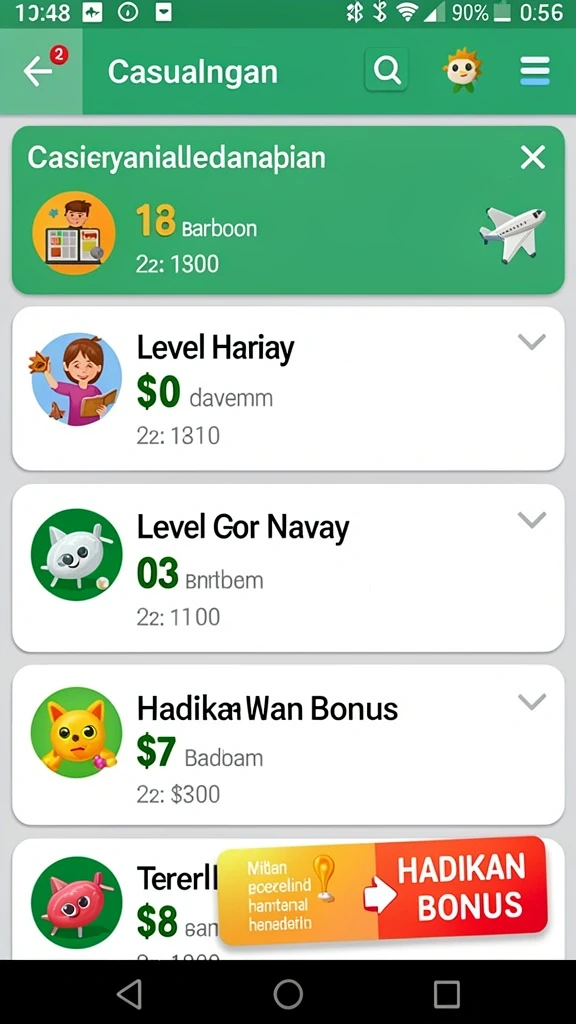
Task: Open the profile avatar in the app bar
Action: (x=463, y=70)
